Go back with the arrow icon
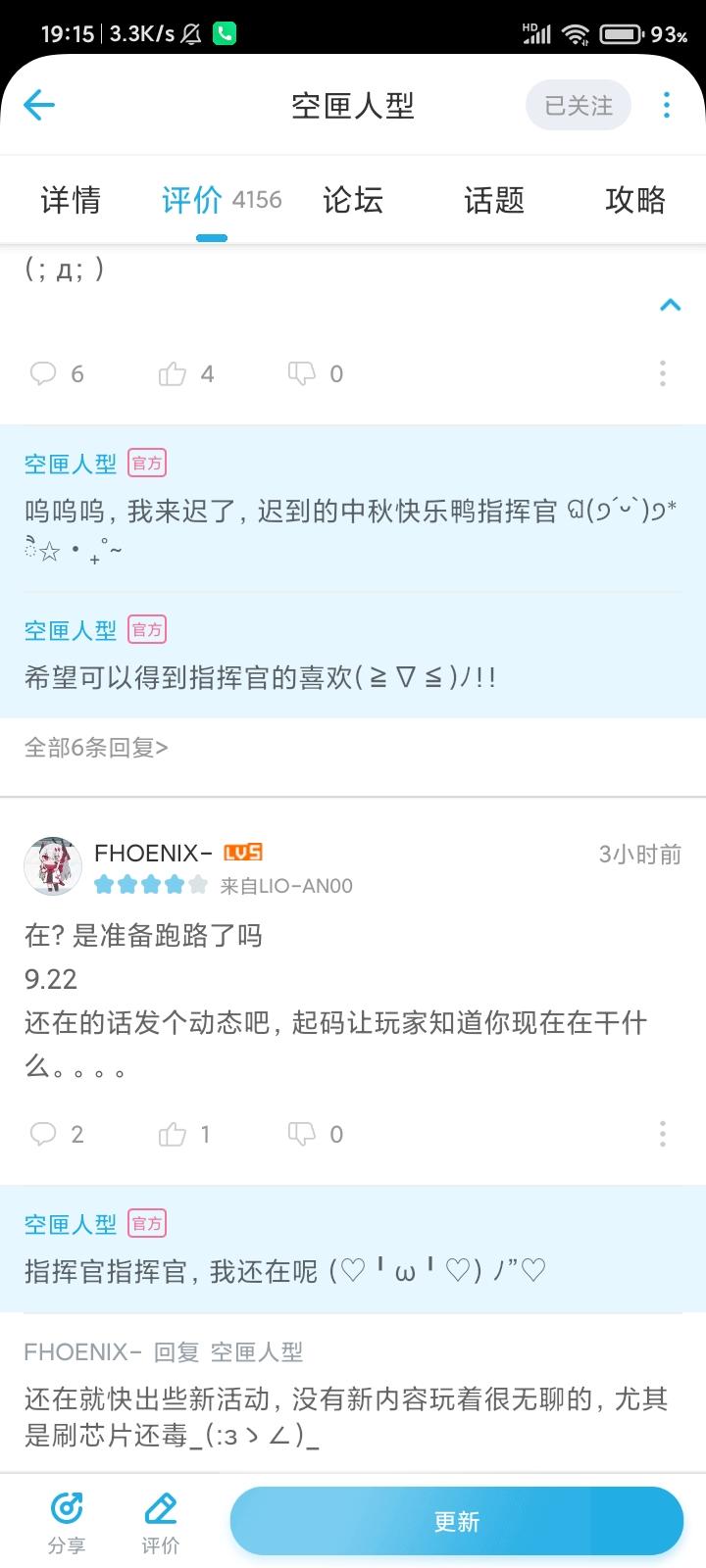706x1568 pixels. point(39,105)
